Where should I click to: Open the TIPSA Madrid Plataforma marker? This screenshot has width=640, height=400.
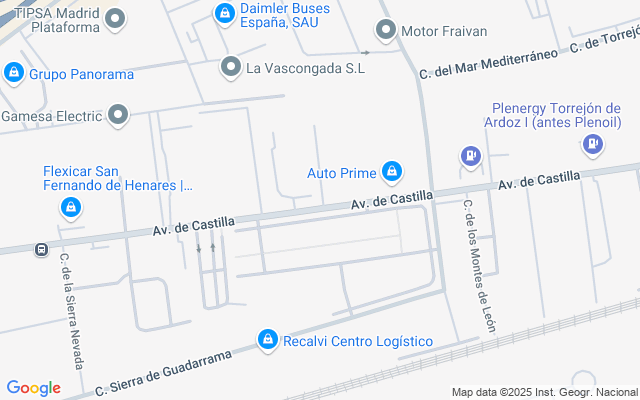(117, 18)
